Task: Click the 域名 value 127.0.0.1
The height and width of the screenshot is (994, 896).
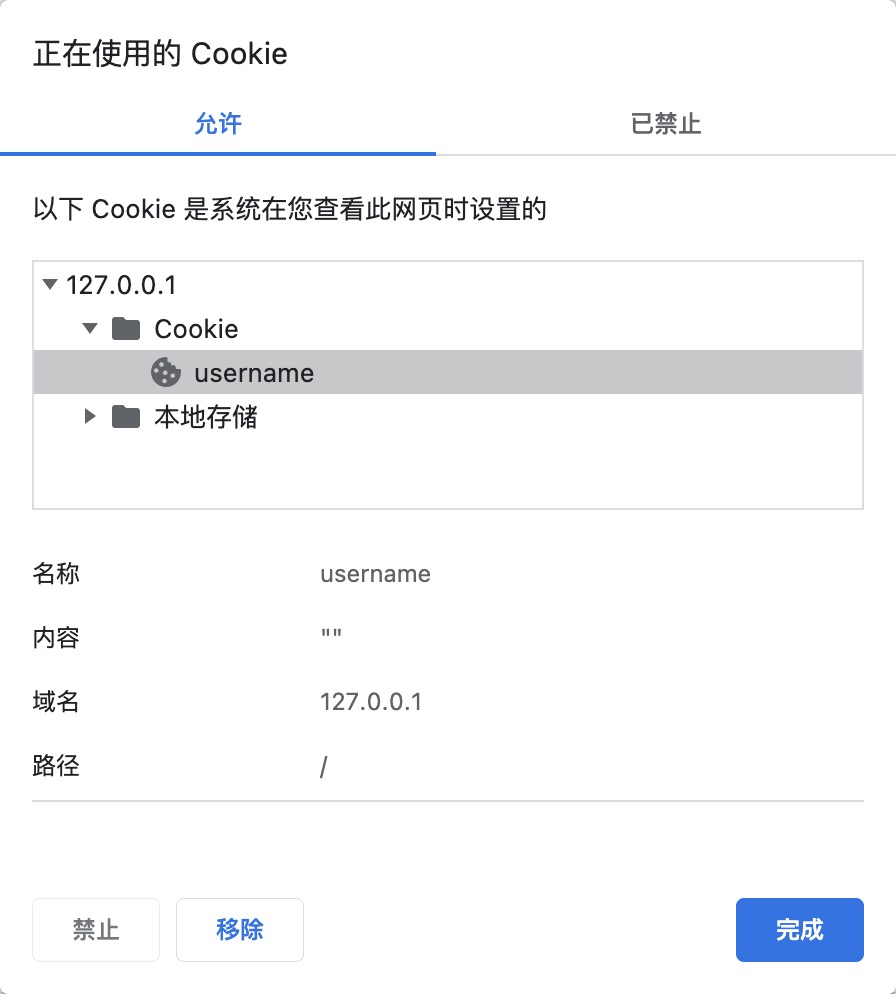Action: coord(371,702)
